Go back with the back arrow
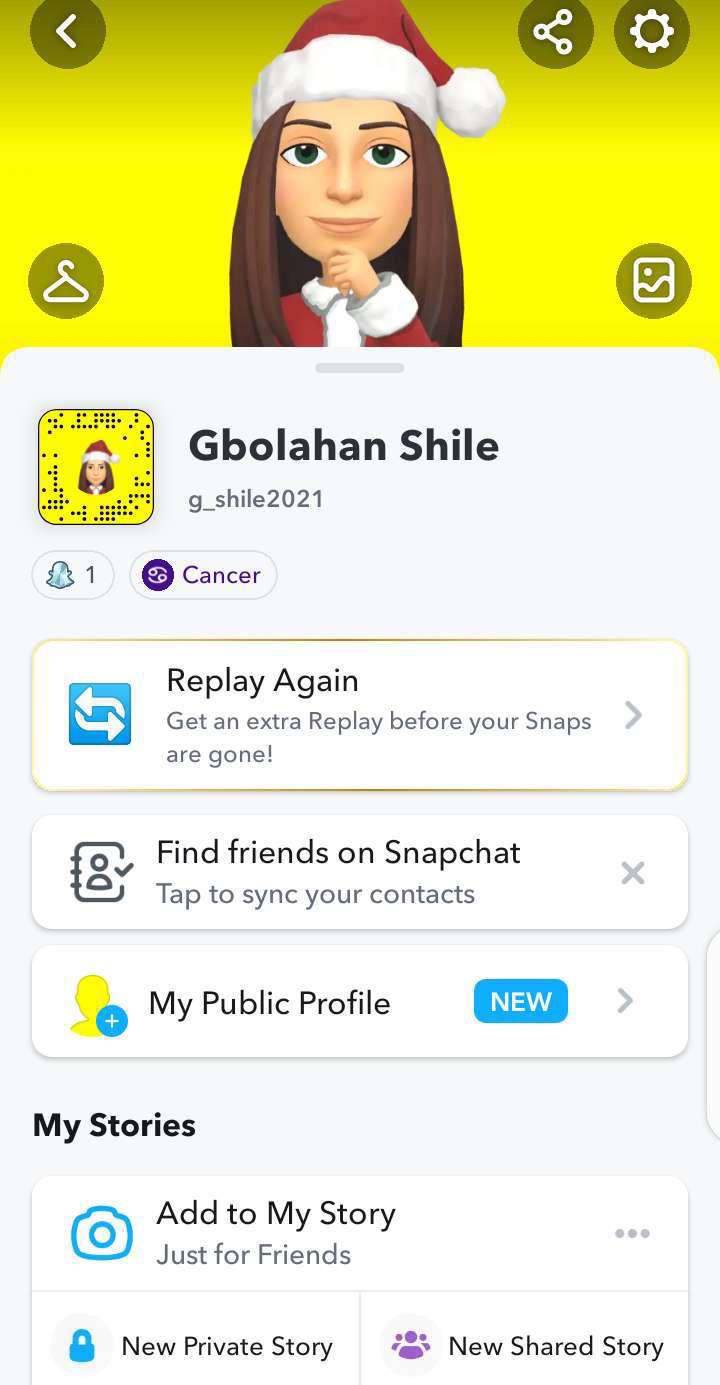 (x=67, y=31)
